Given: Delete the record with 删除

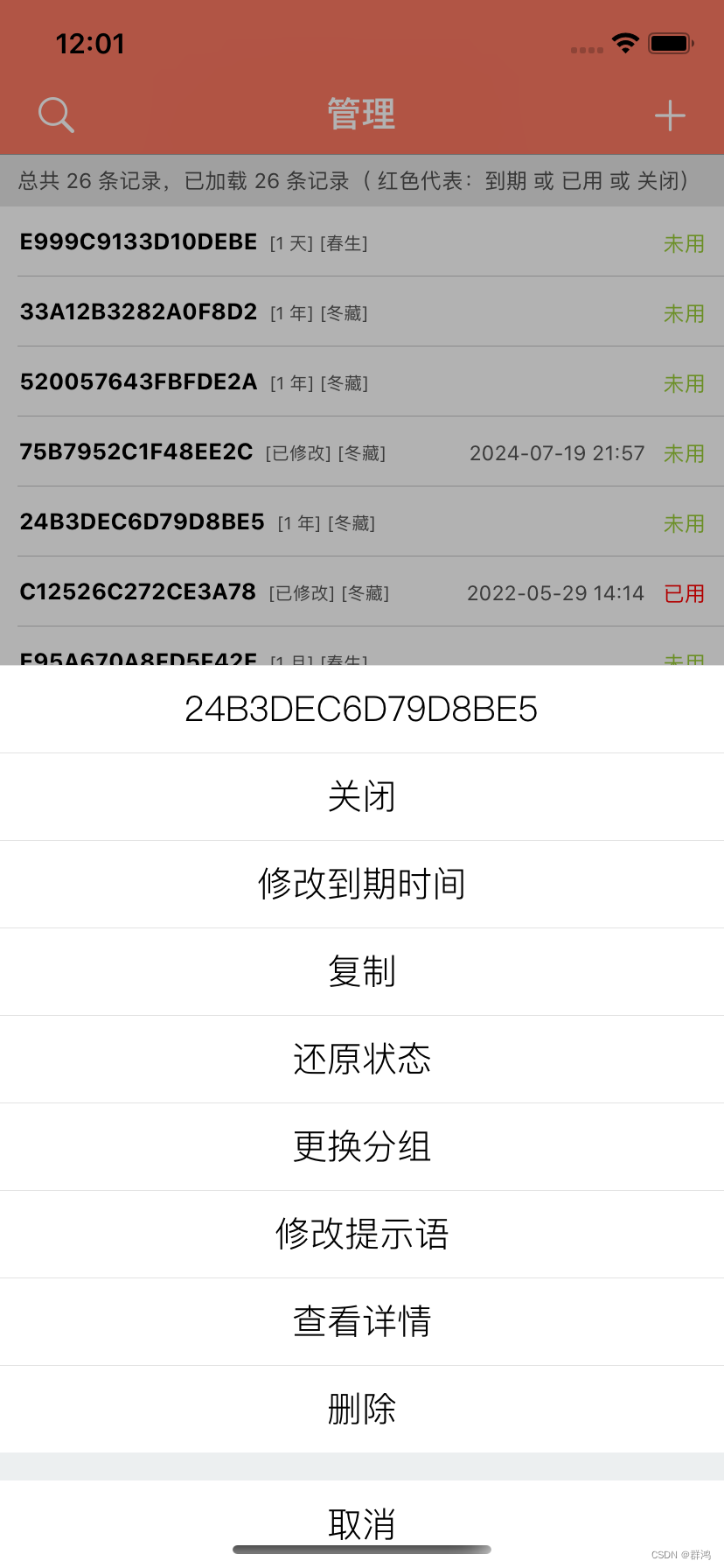Looking at the screenshot, I should [x=362, y=1410].
